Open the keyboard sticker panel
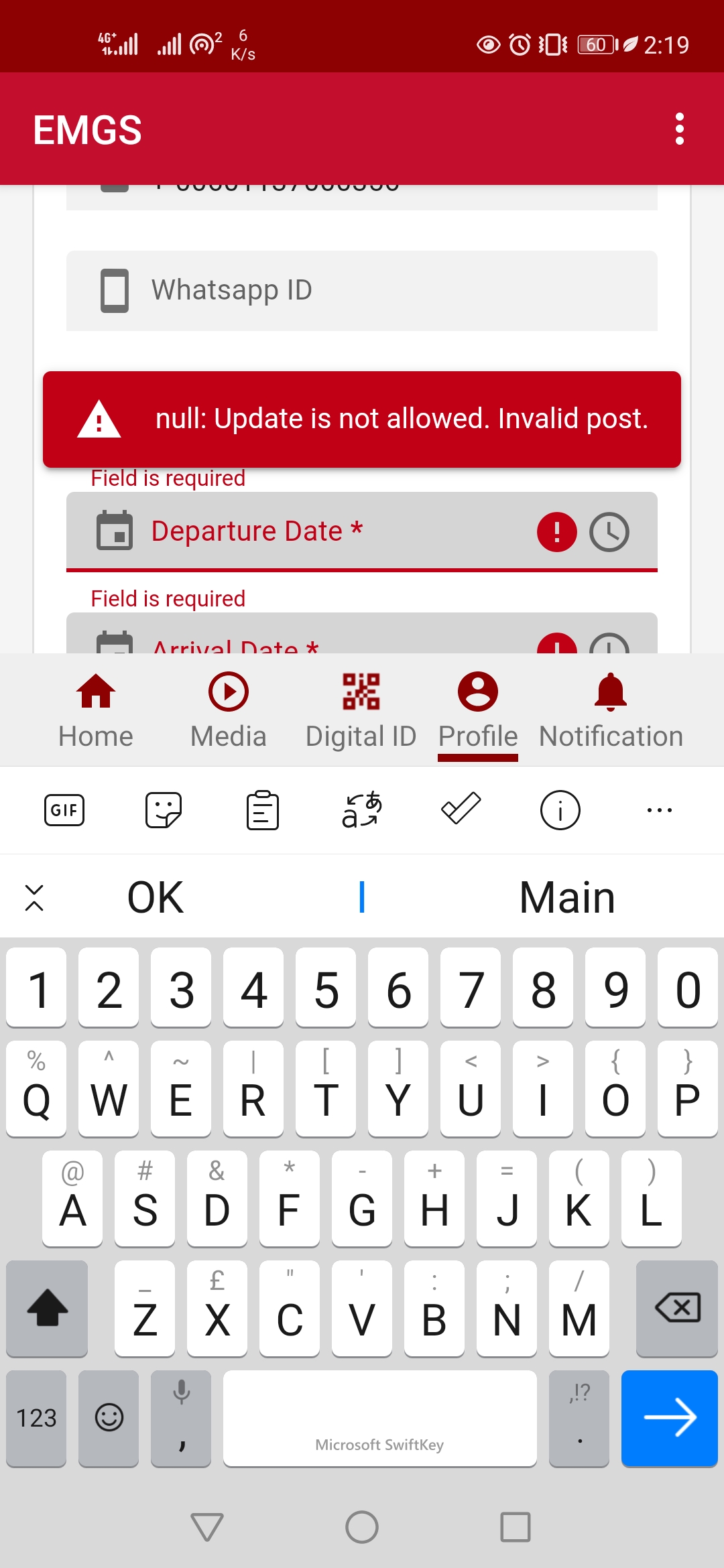Screen dimensions: 724x1568 (163, 810)
